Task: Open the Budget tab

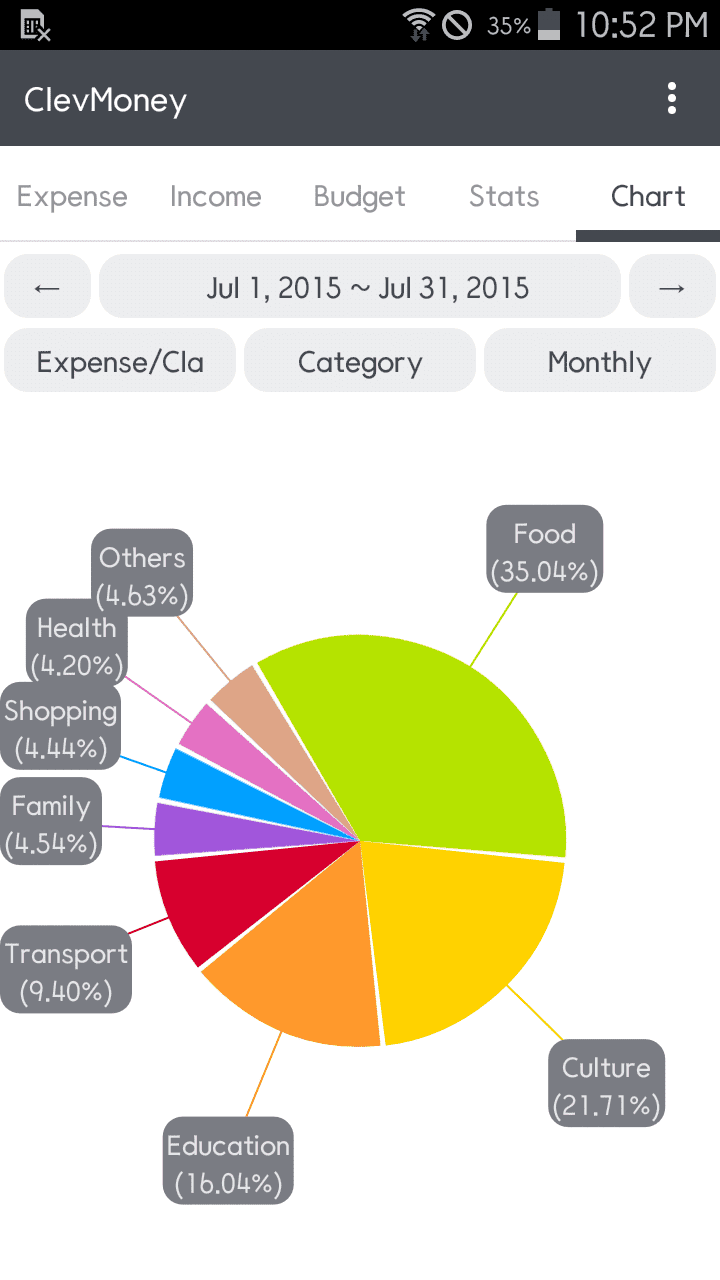Action: (359, 196)
